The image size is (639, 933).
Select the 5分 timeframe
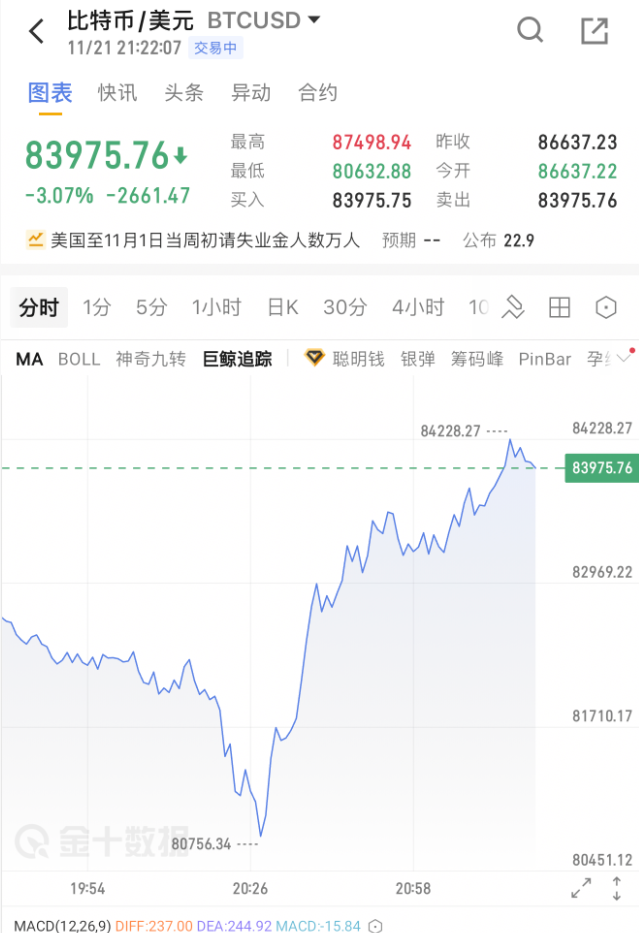(152, 307)
